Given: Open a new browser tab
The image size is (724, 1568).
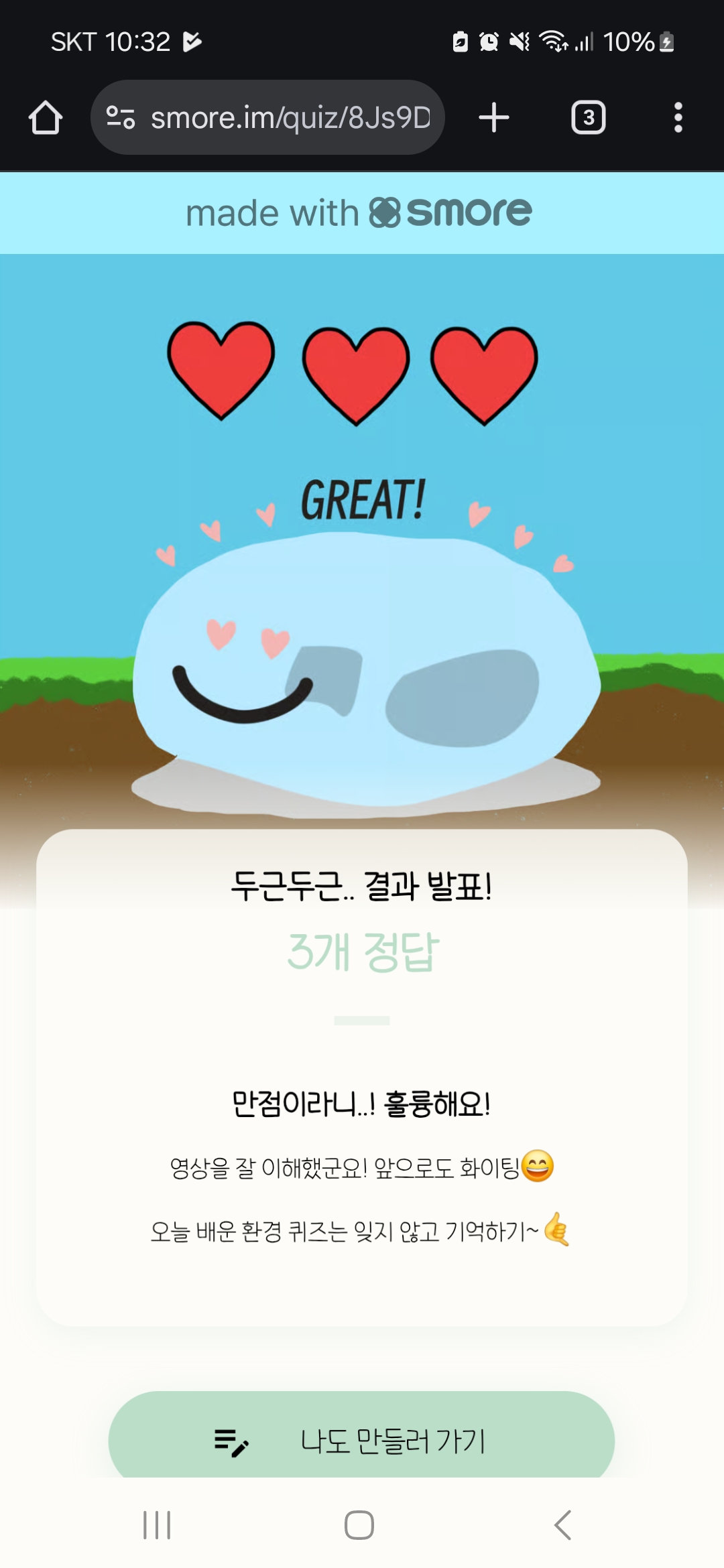Looking at the screenshot, I should click(494, 118).
